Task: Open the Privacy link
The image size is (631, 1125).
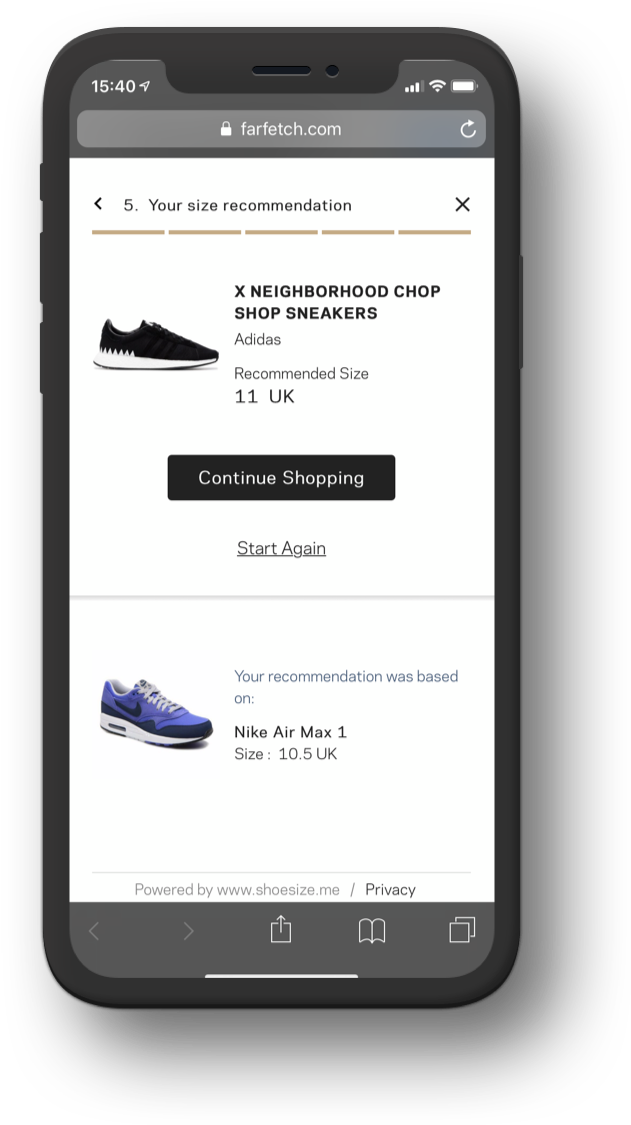Action: (x=391, y=890)
